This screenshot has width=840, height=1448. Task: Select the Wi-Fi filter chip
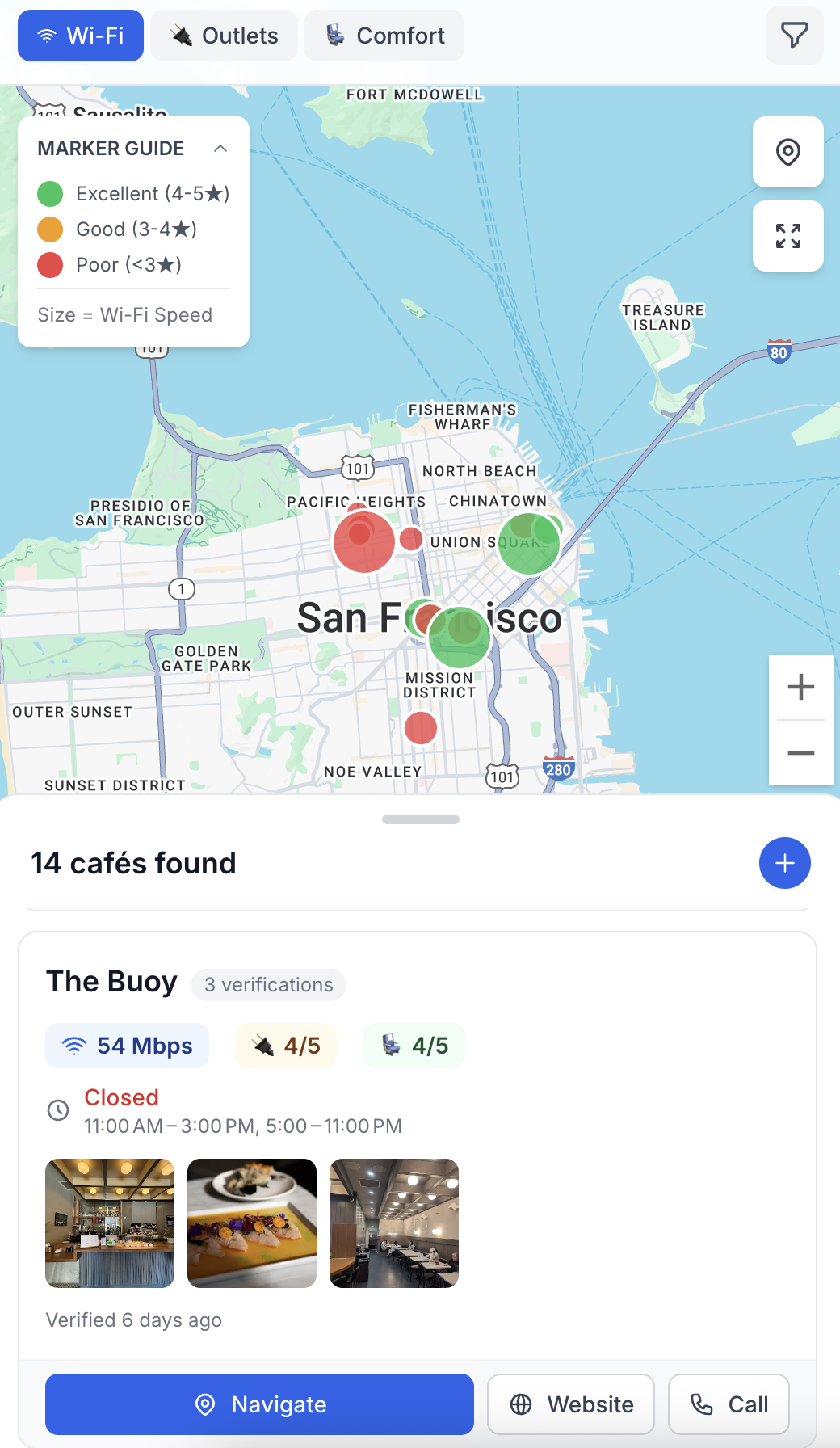point(81,36)
